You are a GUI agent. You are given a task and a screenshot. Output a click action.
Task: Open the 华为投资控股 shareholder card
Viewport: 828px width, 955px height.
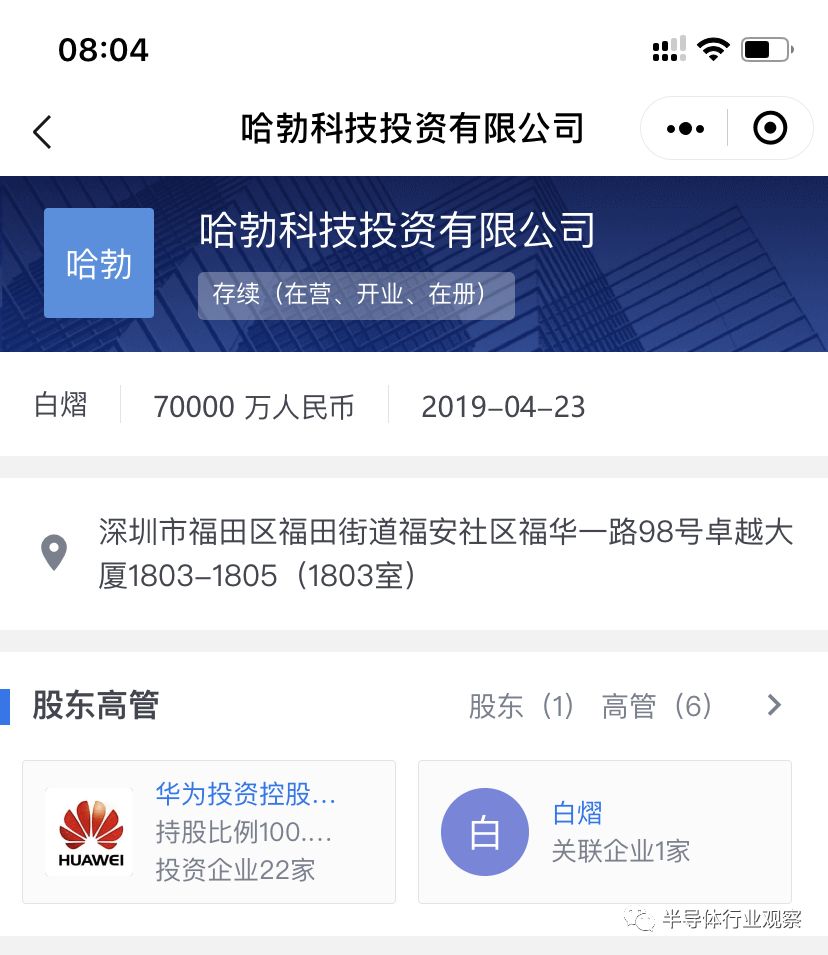[x=209, y=832]
